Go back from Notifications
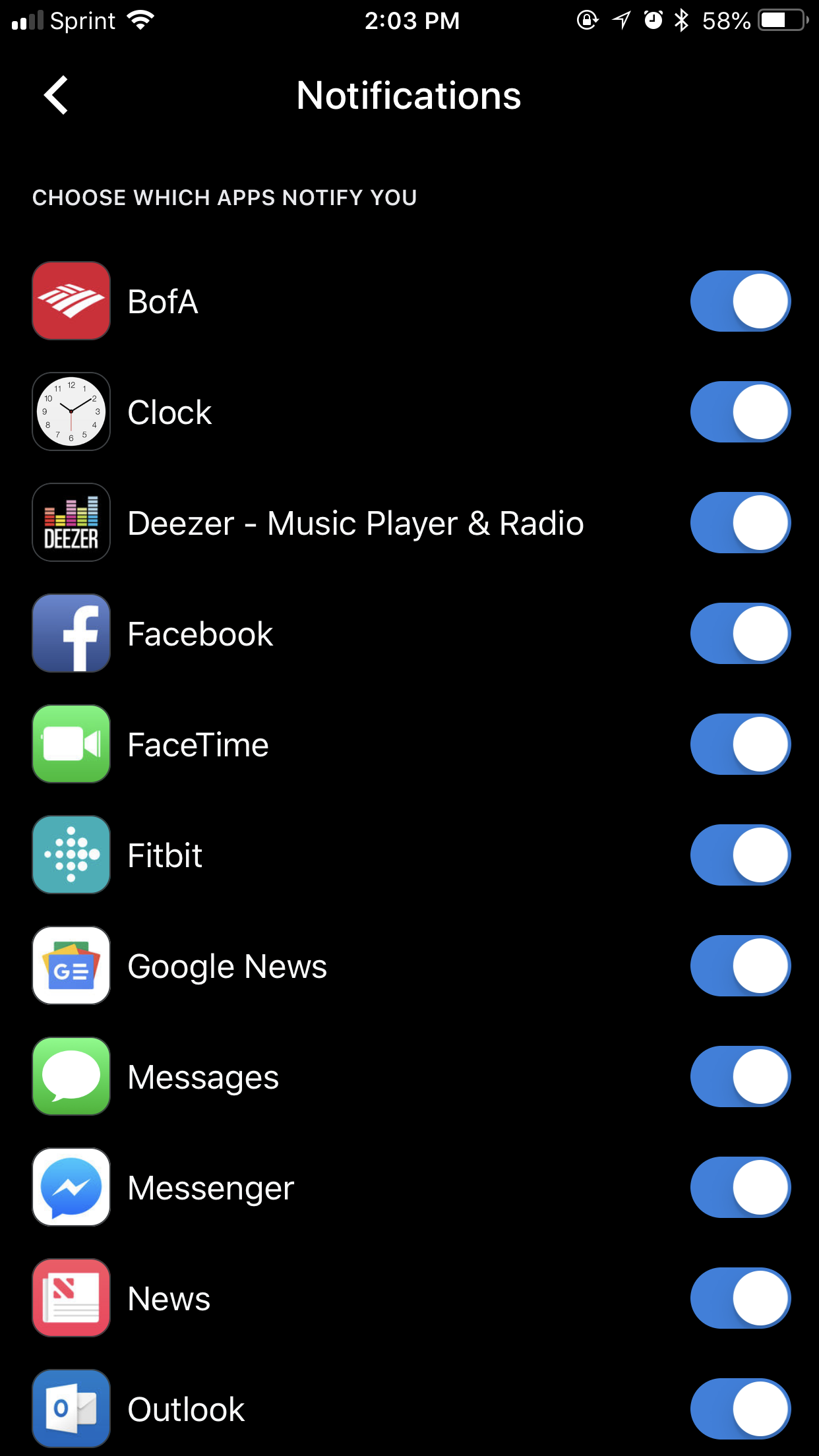 [56, 95]
